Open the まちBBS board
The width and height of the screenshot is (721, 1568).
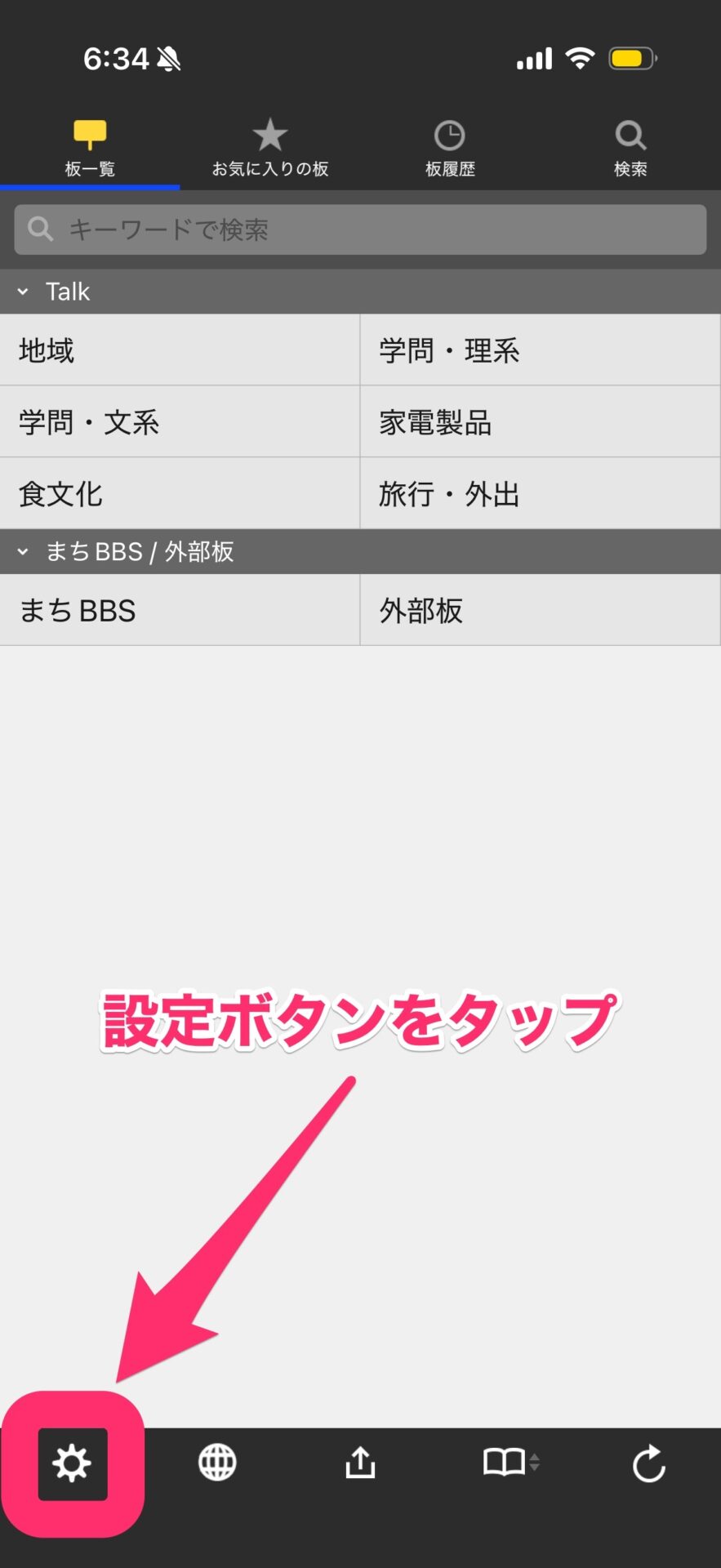[x=180, y=611]
